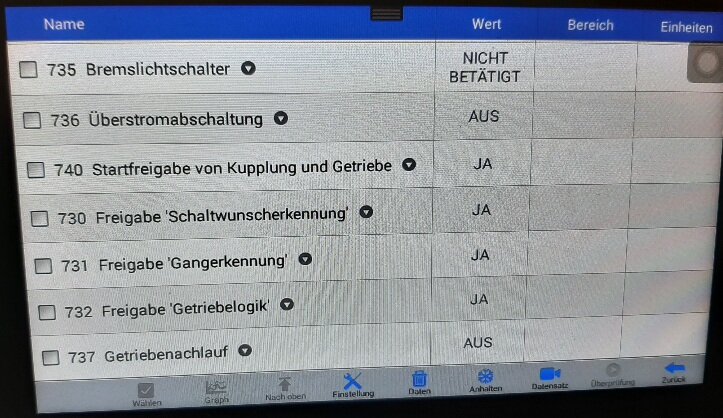Open dropdown next to 'Schaltwunscherkennung'

click(x=366, y=212)
